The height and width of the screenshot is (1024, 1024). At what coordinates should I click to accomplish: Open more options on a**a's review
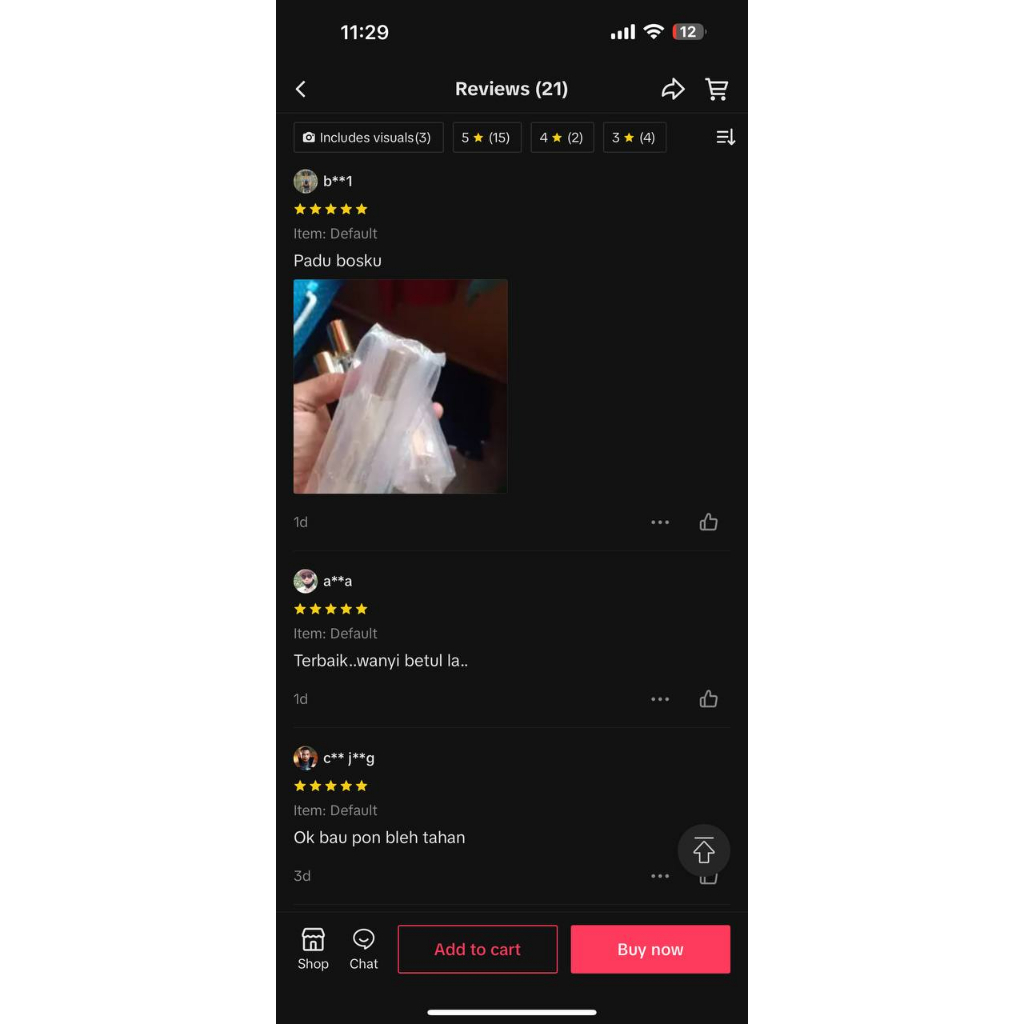[x=660, y=699]
